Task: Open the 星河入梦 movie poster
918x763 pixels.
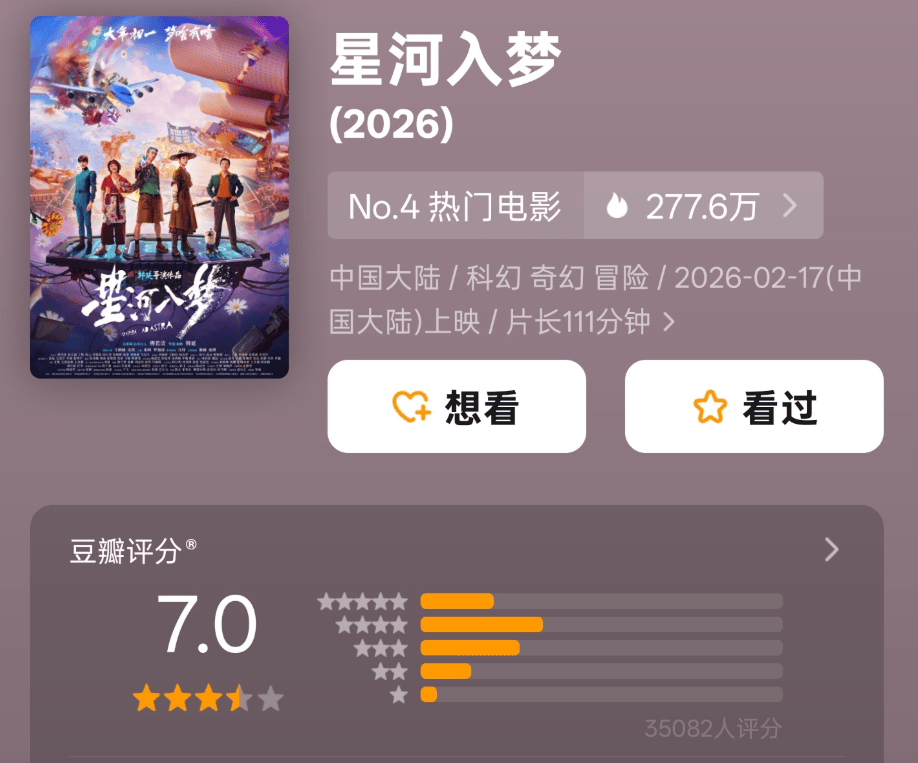Action: coord(159,197)
